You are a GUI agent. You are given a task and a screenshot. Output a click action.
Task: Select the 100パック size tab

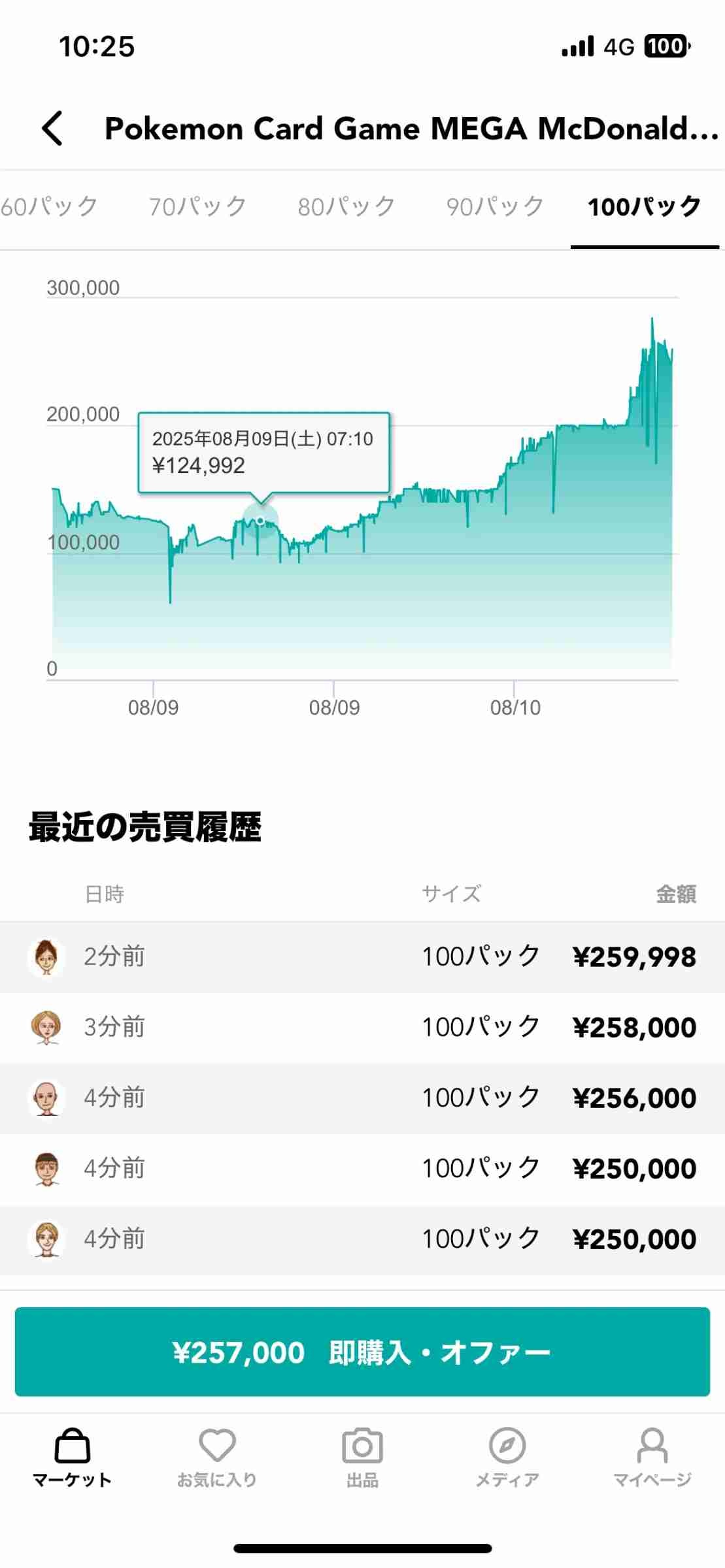645,206
